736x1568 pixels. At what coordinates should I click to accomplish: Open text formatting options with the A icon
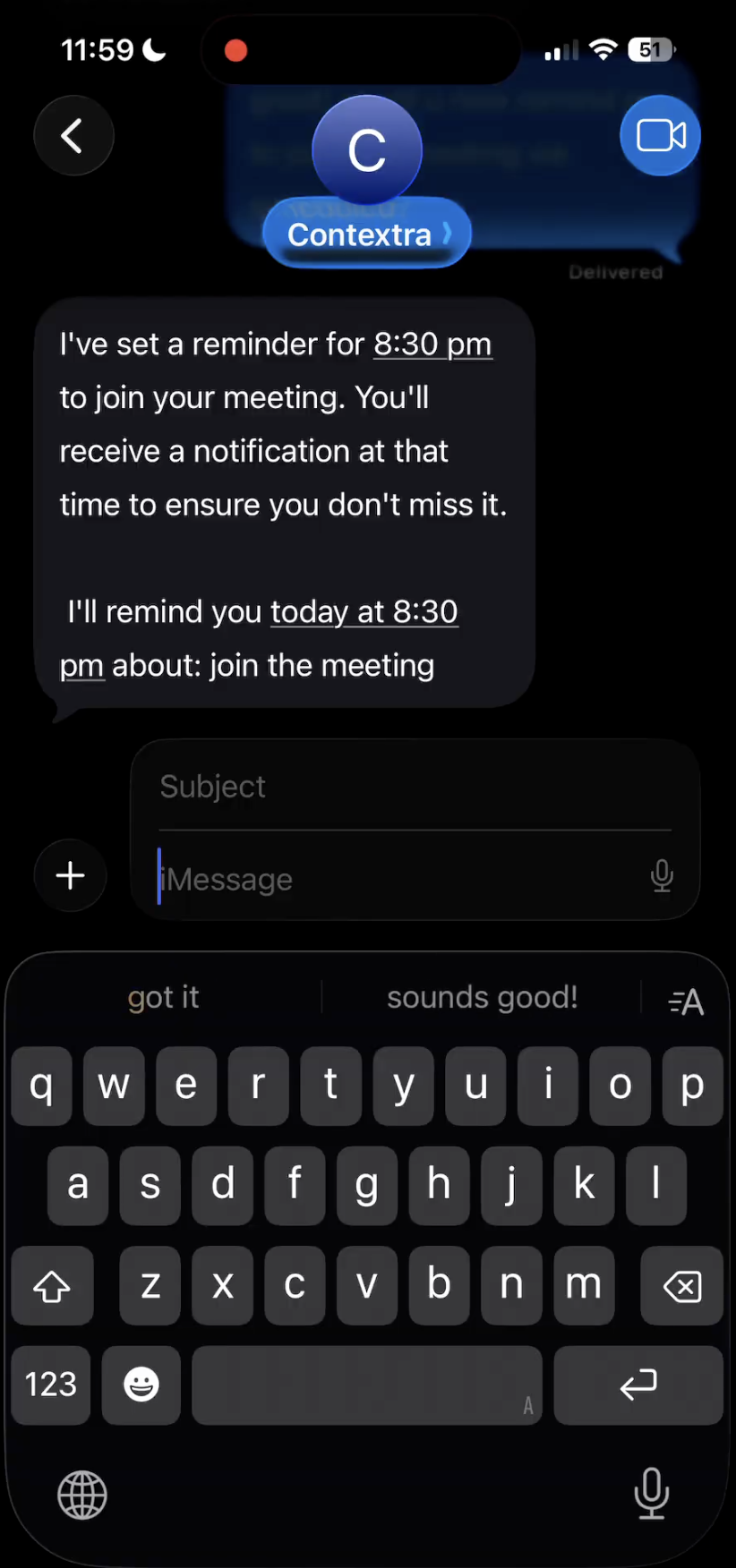pyautogui.click(x=686, y=1001)
